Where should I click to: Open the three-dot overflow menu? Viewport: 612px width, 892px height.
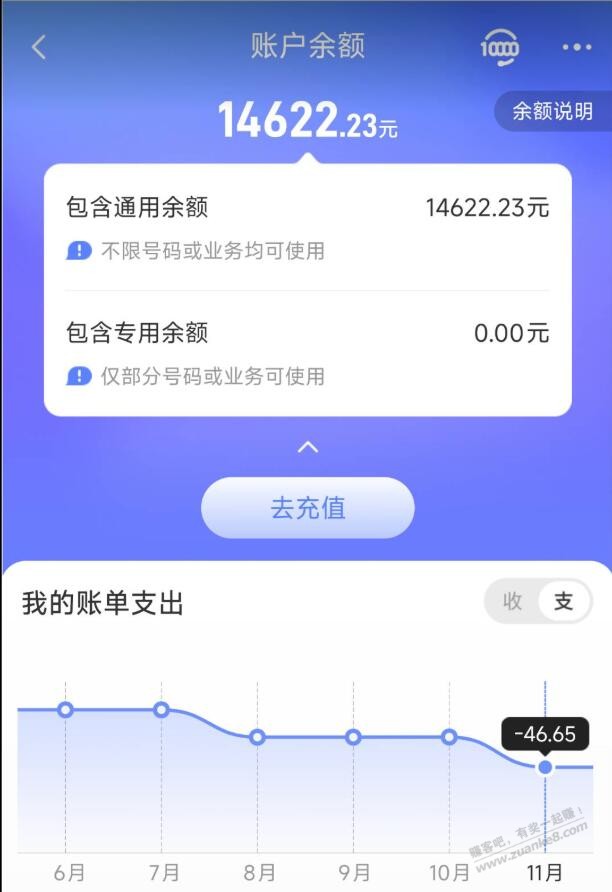(x=576, y=47)
